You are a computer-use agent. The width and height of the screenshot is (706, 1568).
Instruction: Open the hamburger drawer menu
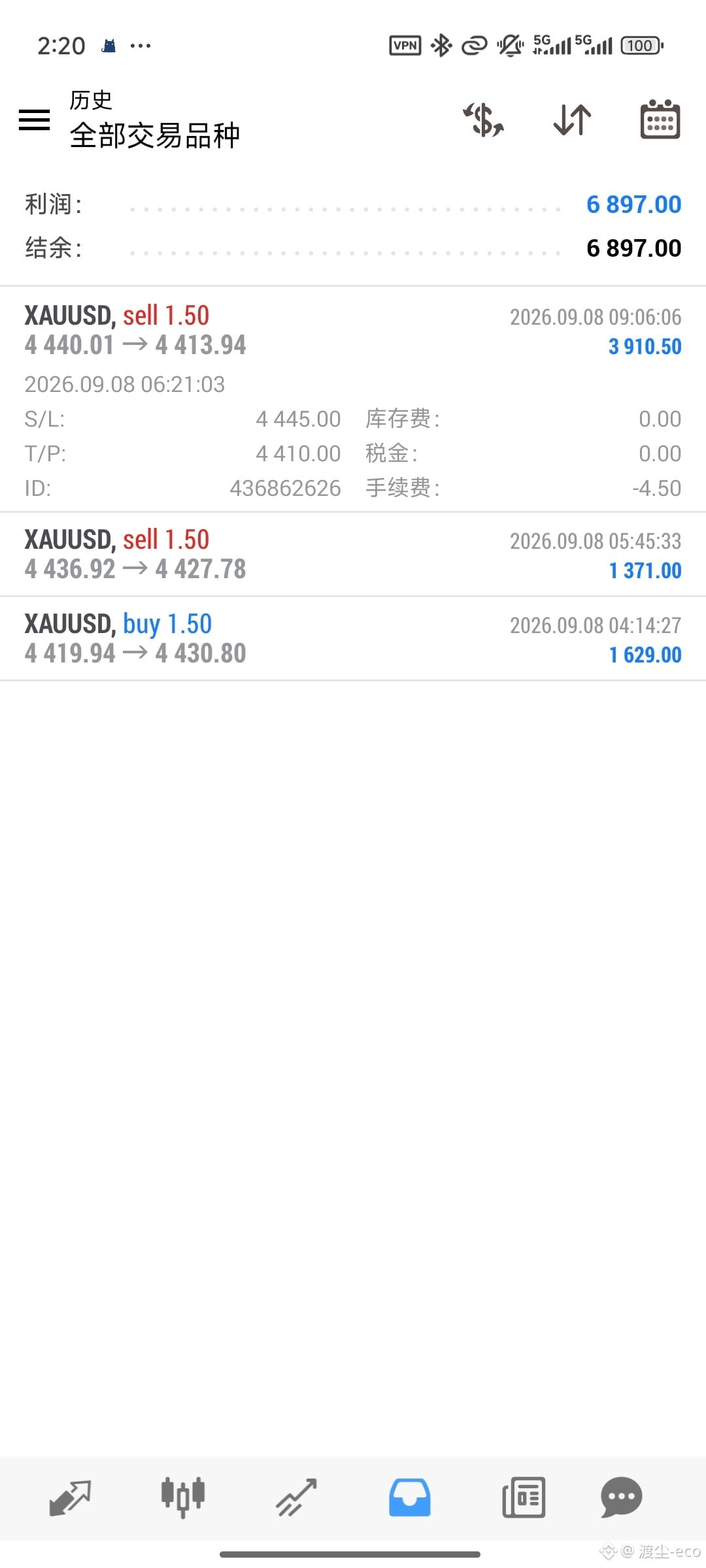click(x=34, y=120)
